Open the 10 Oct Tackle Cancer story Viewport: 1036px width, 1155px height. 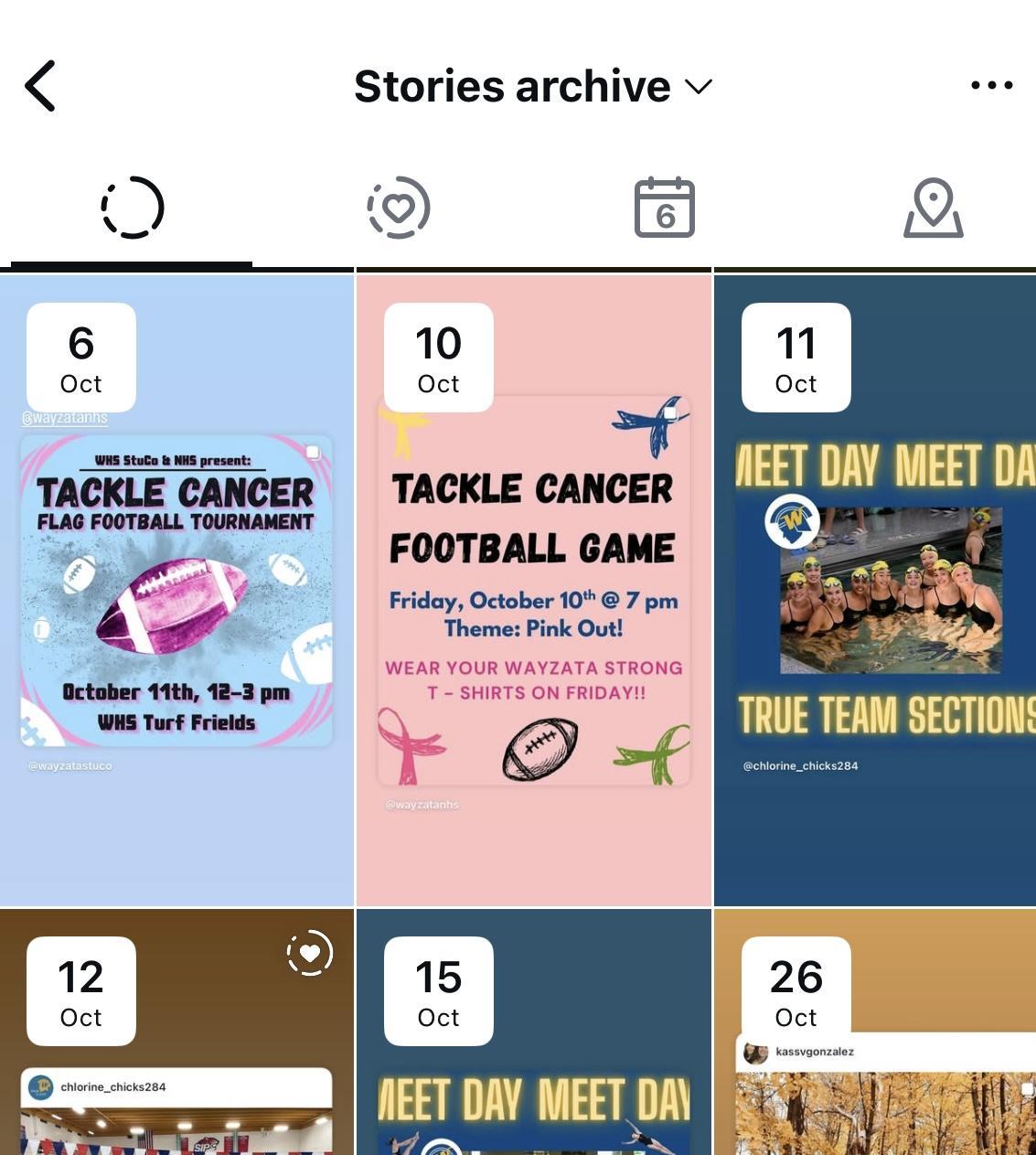point(533,591)
